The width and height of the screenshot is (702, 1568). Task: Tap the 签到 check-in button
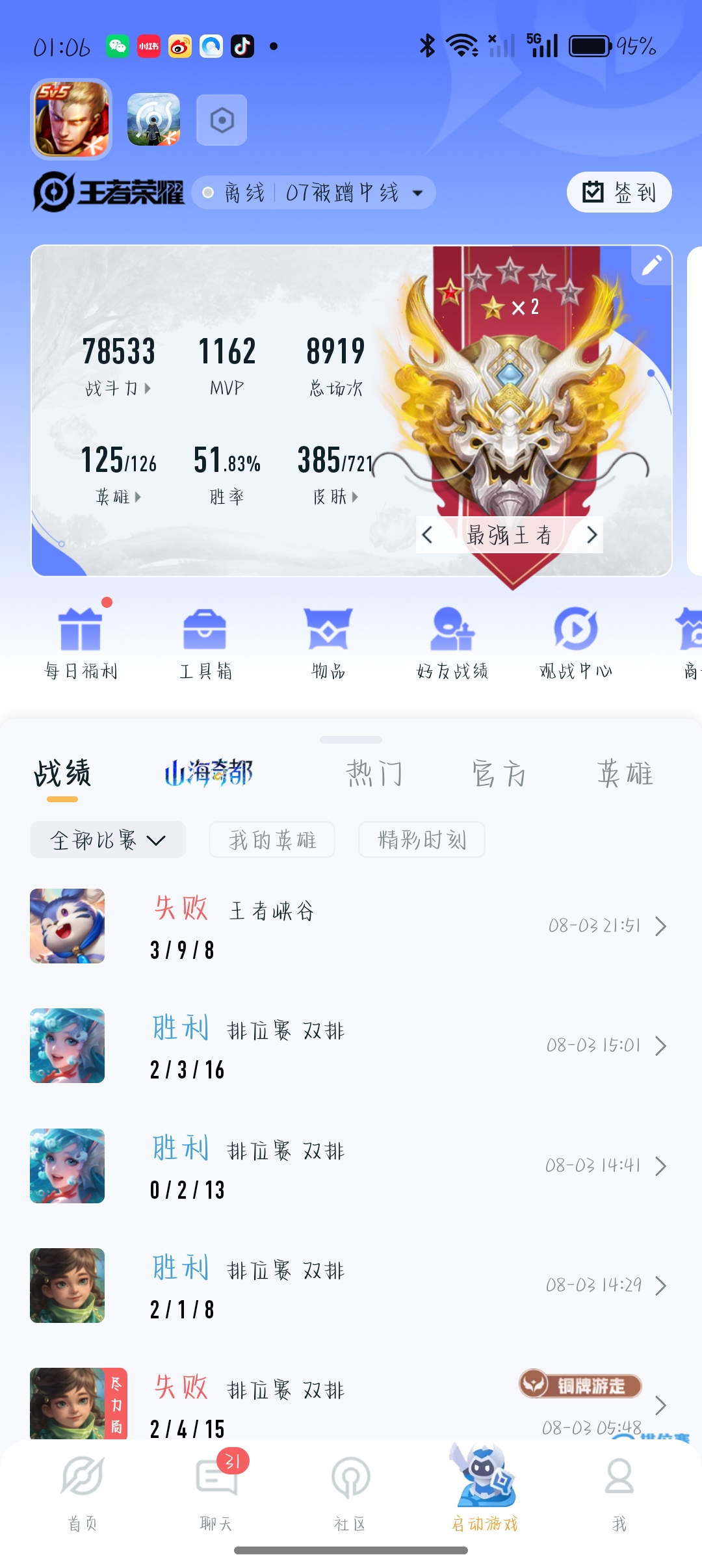point(619,192)
